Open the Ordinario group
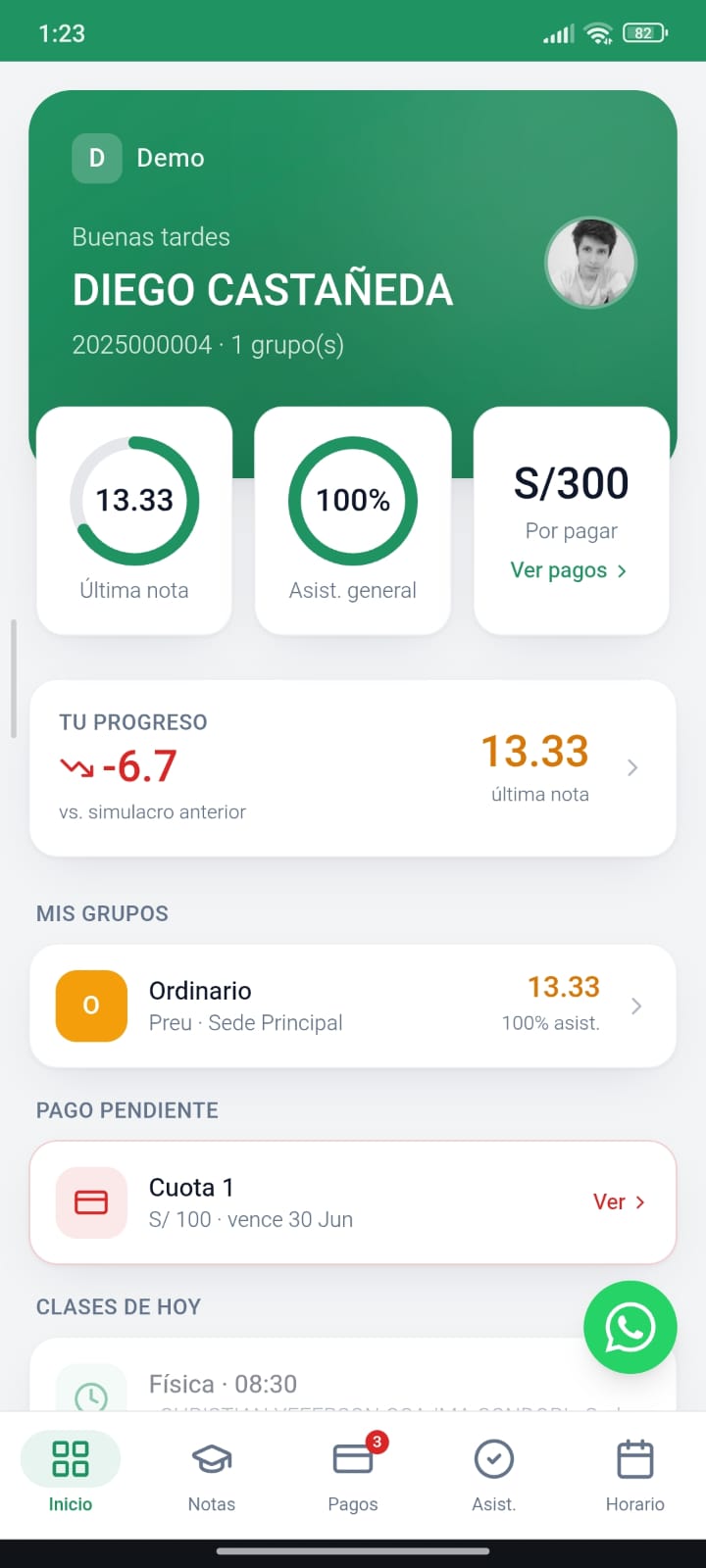Image resolution: width=706 pixels, height=1568 pixels. [x=353, y=1005]
